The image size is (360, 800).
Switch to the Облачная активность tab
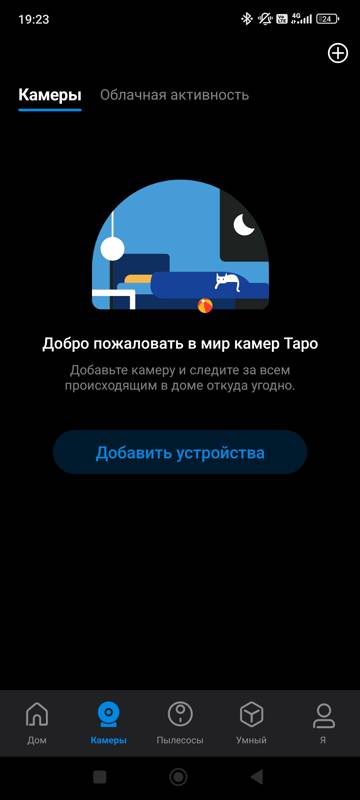tap(174, 95)
